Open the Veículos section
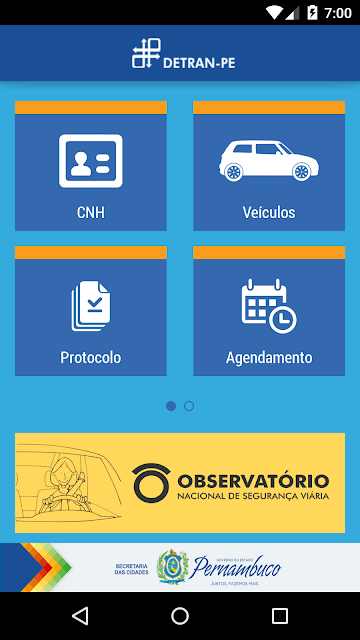The image size is (360, 640). (x=269, y=166)
